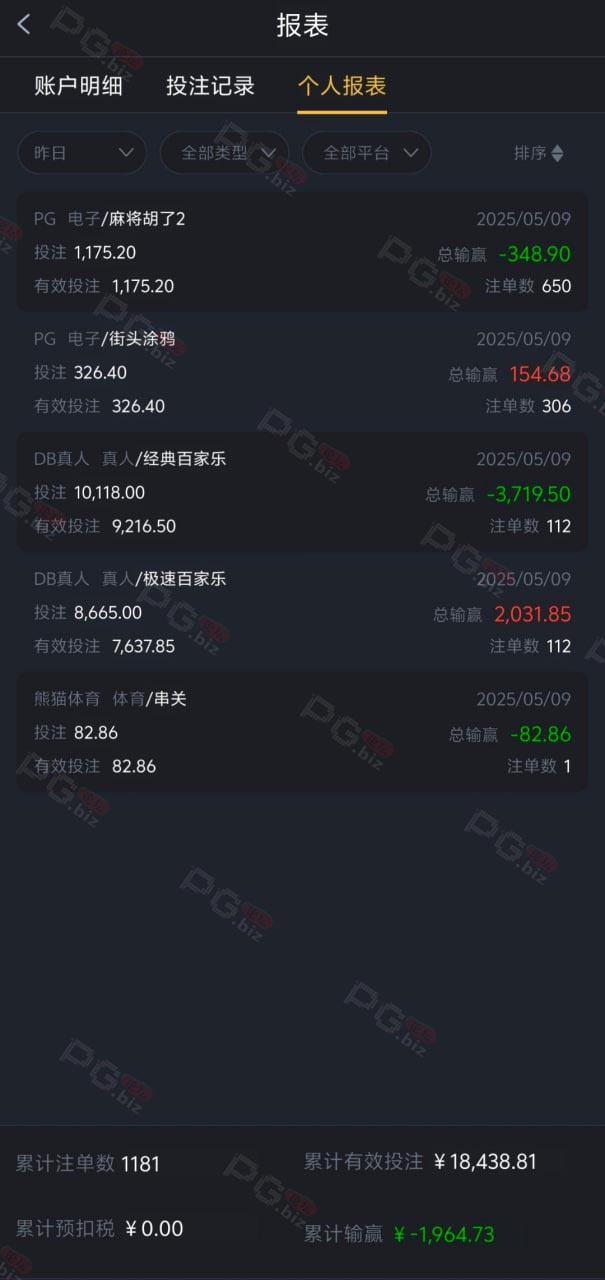The width and height of the screenshot is (605, 1280).
Task: Open the 经典百家乐 report card
Action: point(302,492)
